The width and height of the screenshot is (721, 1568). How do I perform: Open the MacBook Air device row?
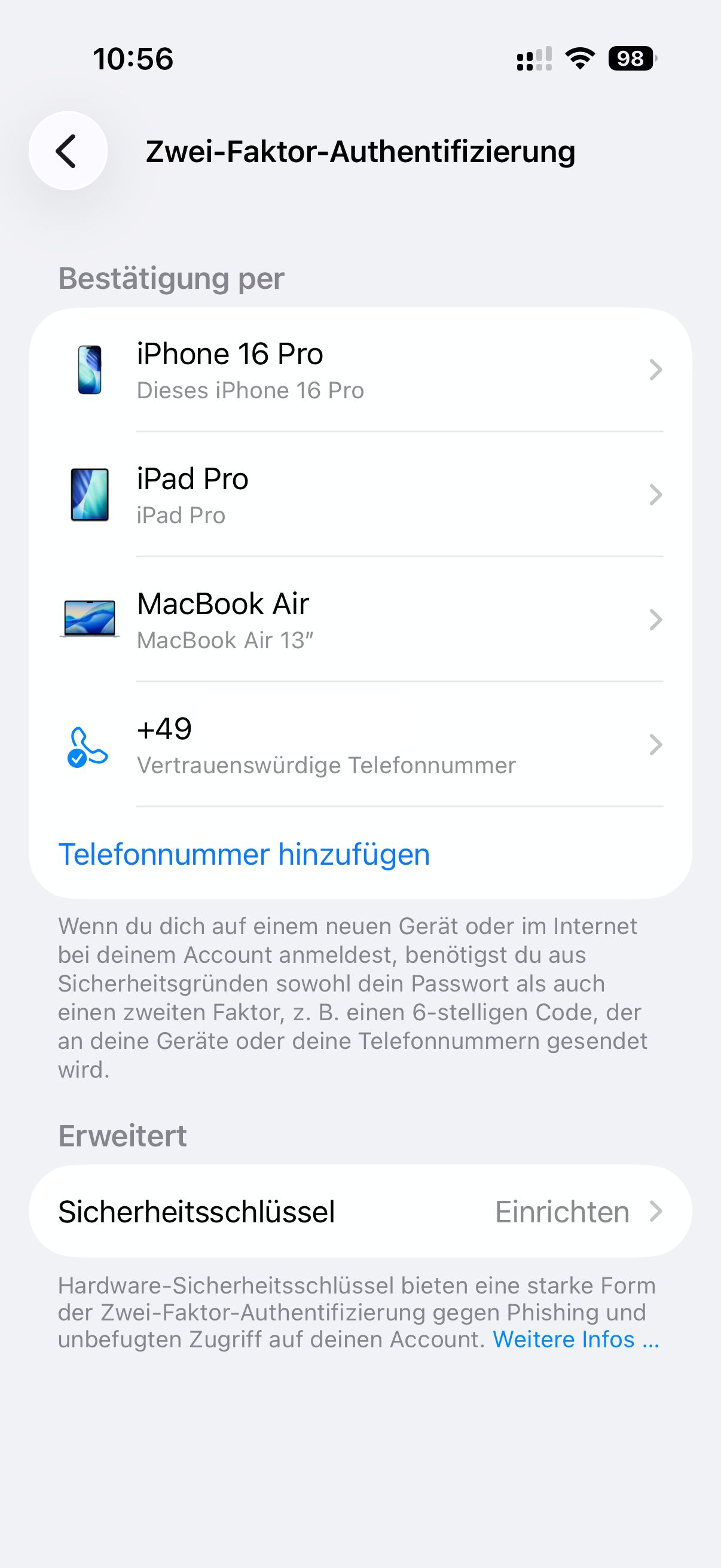(360, 620)
